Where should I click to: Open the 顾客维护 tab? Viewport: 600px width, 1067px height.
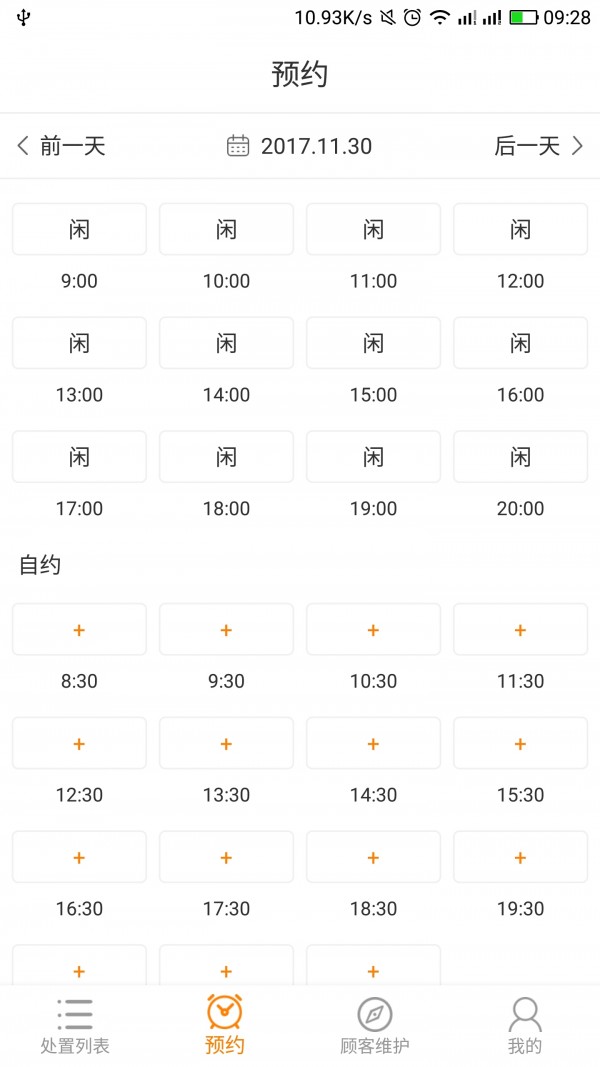pyautogui.click(x=375, y=1026)
